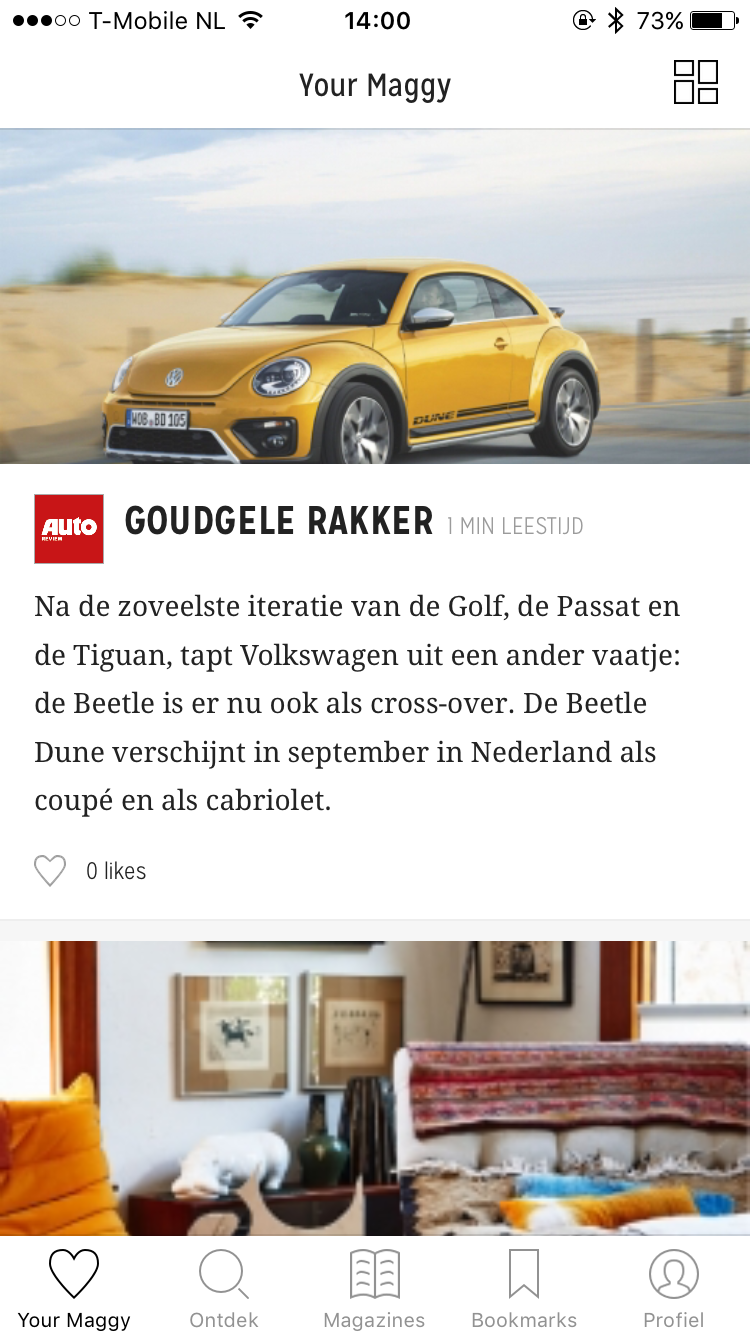Switch to the grid layout view

[696, 82]
